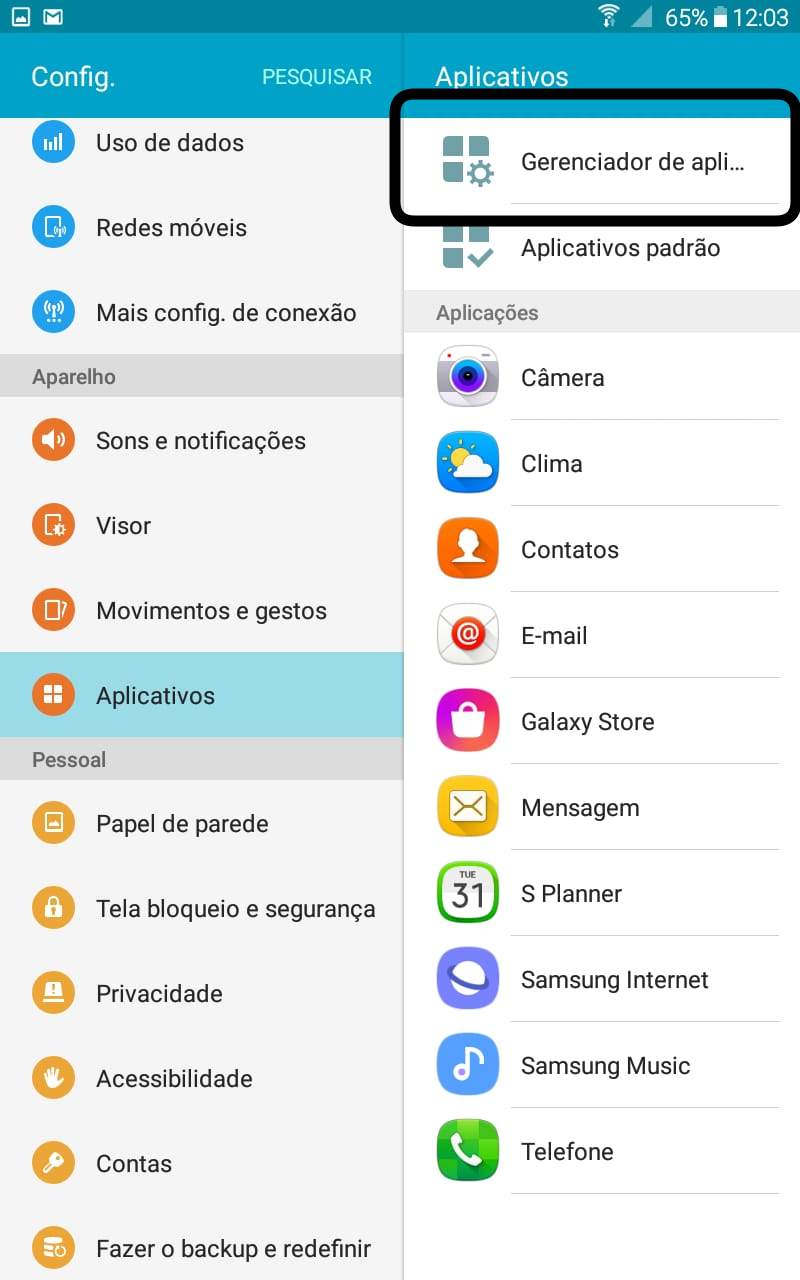This screenshot has width=800, height=1280.
Task: Open Contas settings
Action: (134, 1164)
